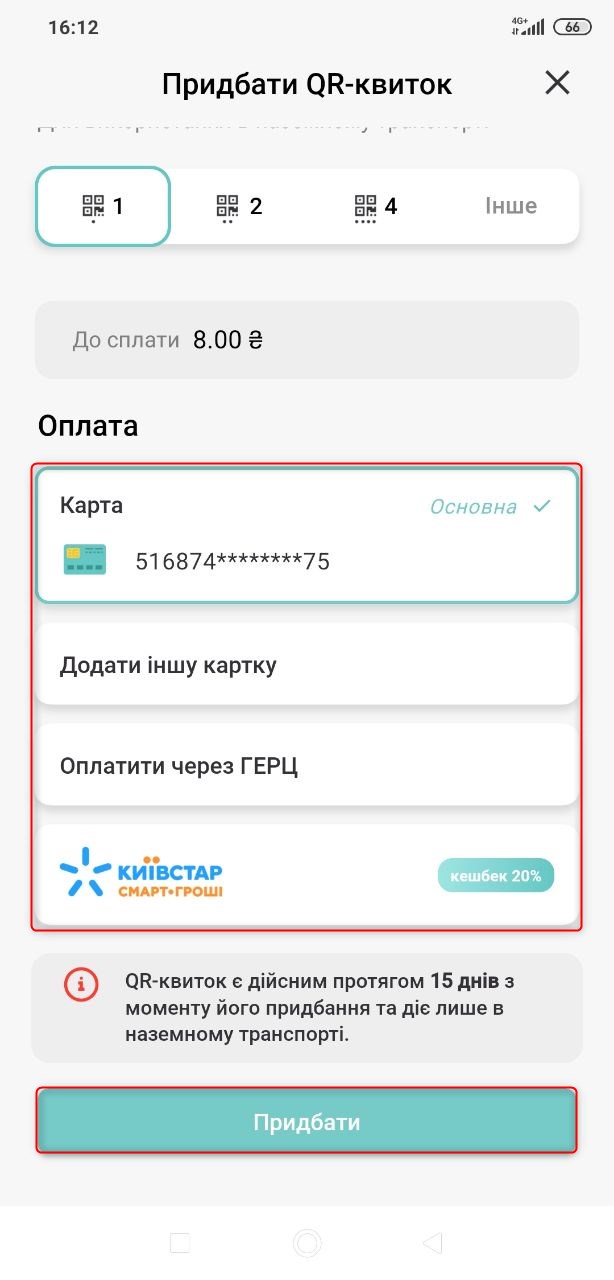The width and height of the screenshot is (614, 1280).
Task: Choose the 4 tickets option
Action: 377,206
